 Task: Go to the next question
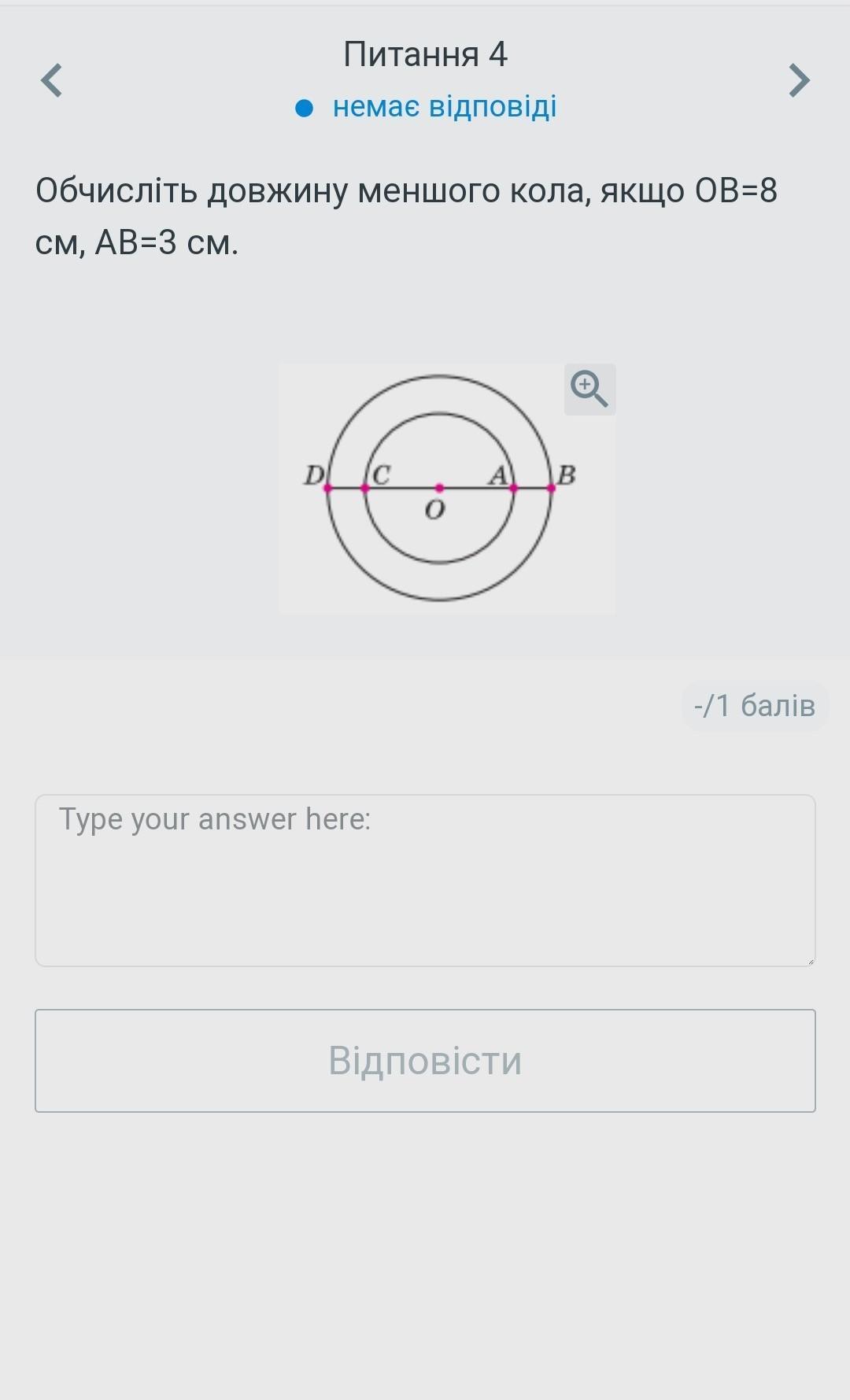[x=799, y=80]
